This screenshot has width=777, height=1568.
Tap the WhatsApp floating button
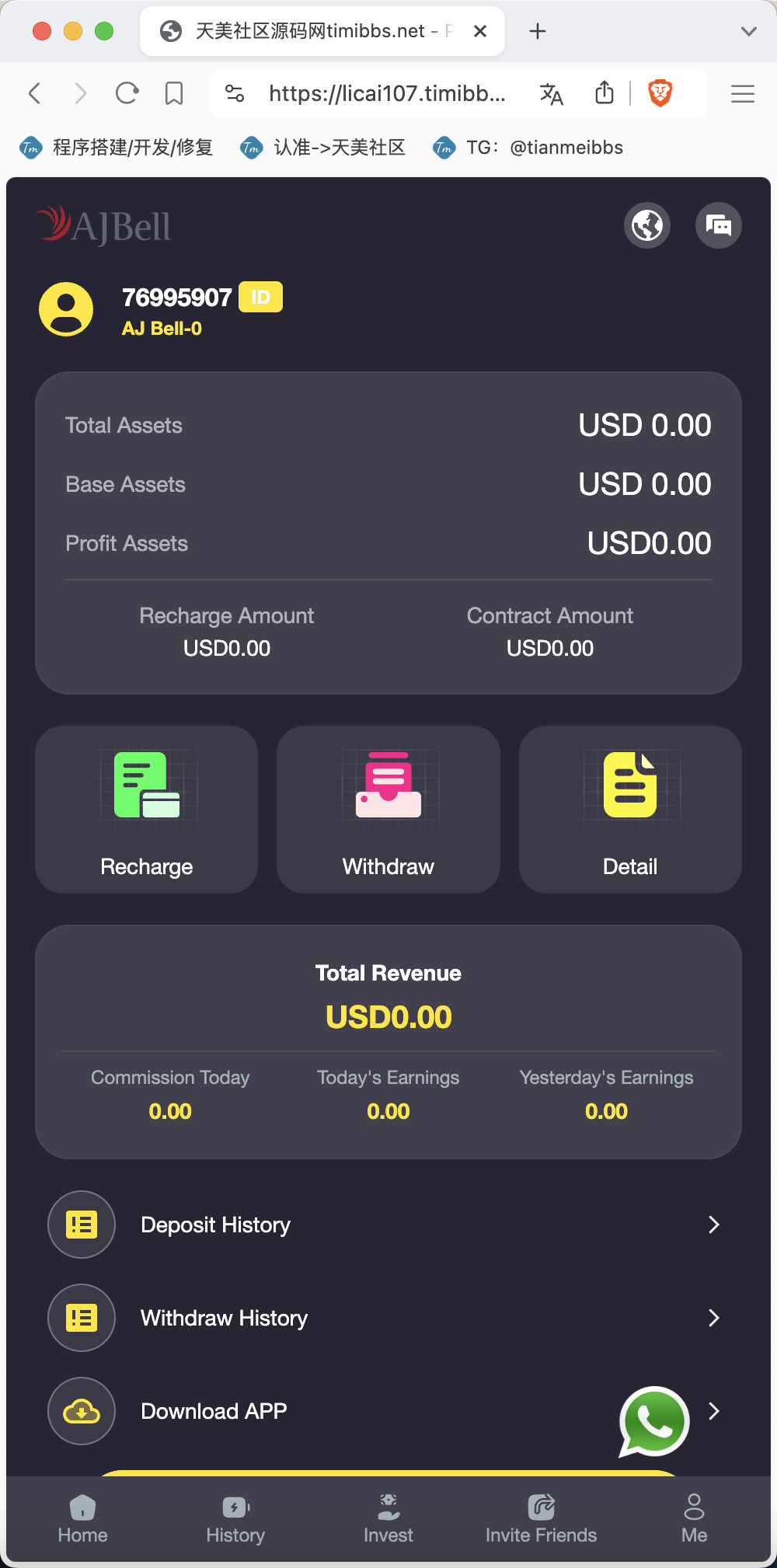pyautogui.click(x=654, y=1421)
